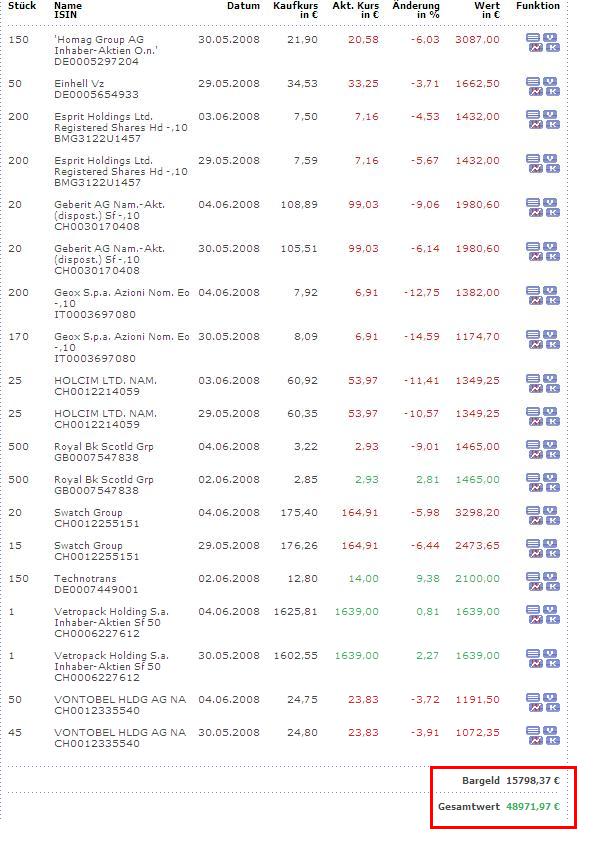This screenshot has height=848, width=609.
Task: Sell Royal Bk Scotld Grp bought 02.06.2008
Action: coord(550,477)
